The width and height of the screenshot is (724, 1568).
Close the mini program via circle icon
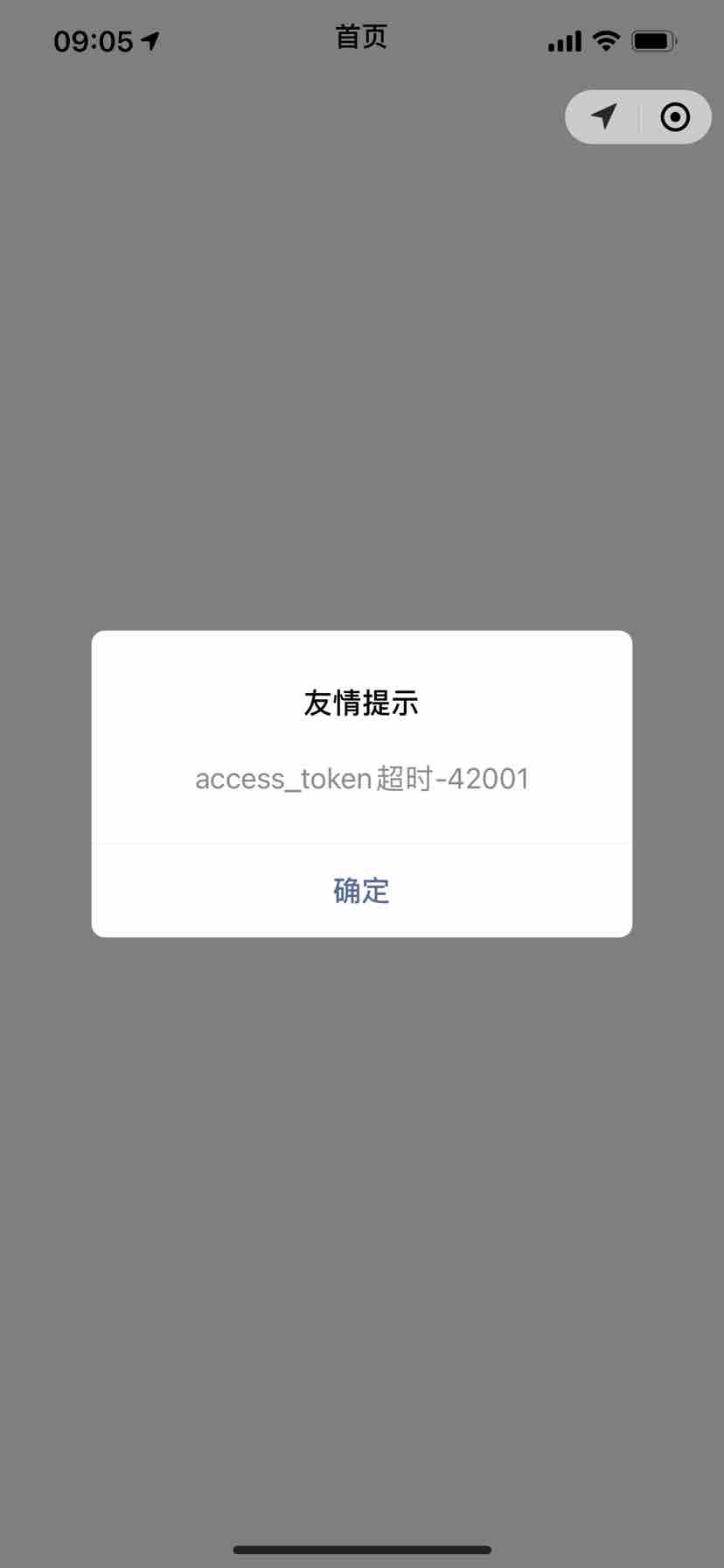tap(675, 116)
